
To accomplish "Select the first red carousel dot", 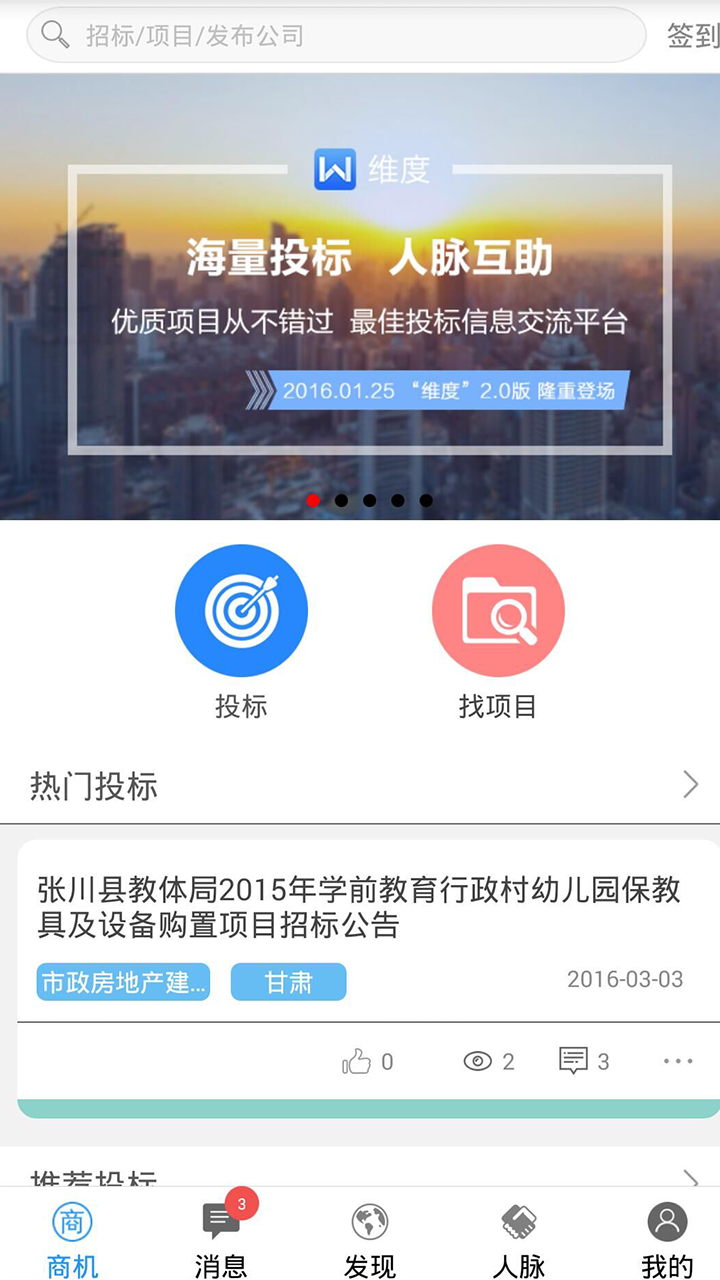I will point(313,500).
